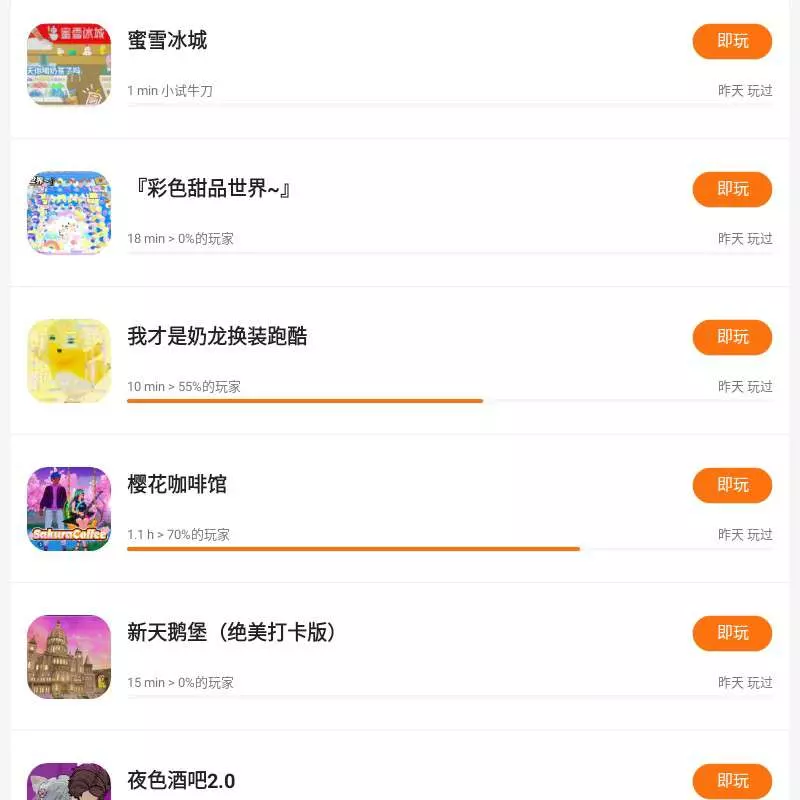The image size is (800, 800).
Task: Select the 樱花咖啡馆 game icon
Action: 69,509
